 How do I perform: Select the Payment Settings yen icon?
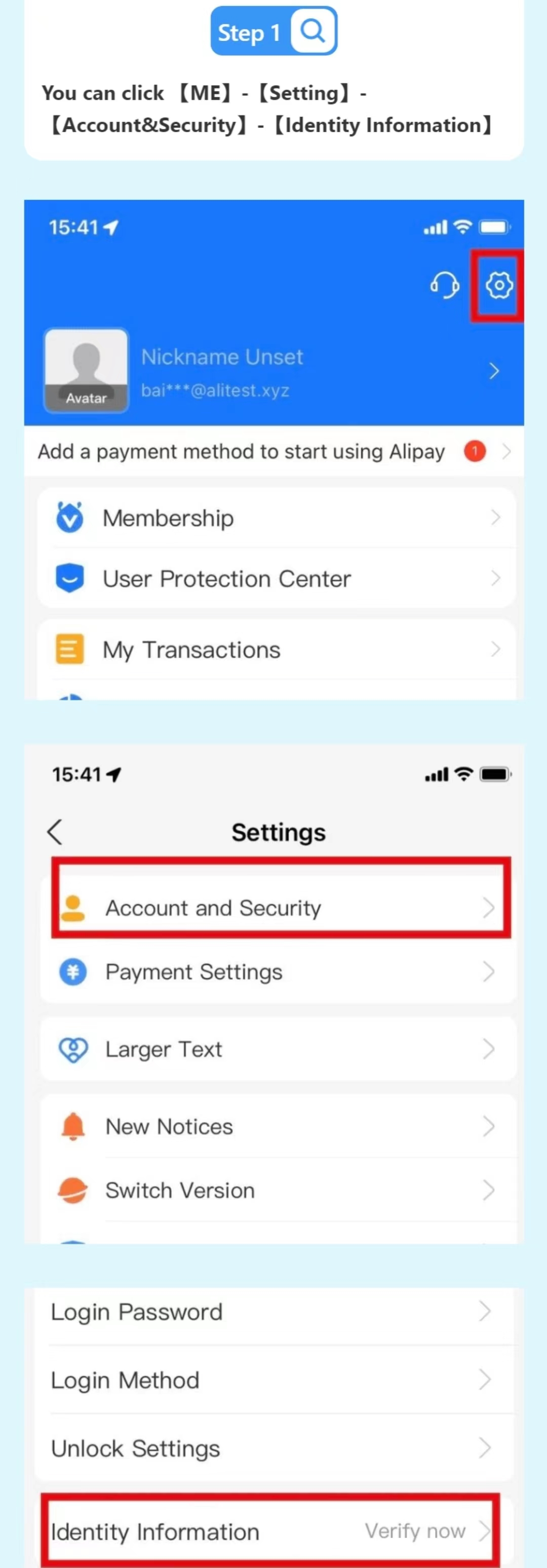point(72,971)
